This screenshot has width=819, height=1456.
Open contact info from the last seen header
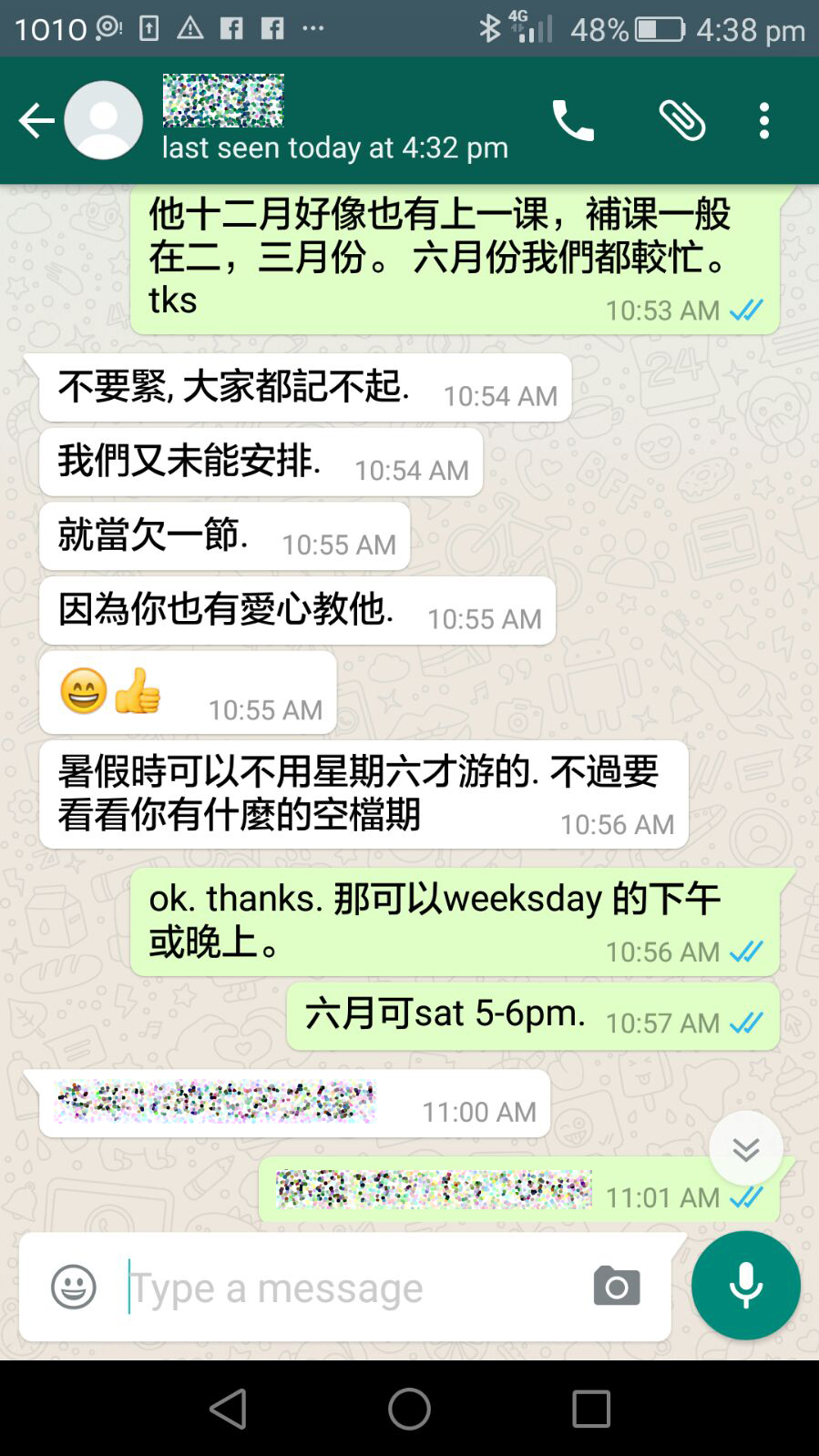[334, 147]
